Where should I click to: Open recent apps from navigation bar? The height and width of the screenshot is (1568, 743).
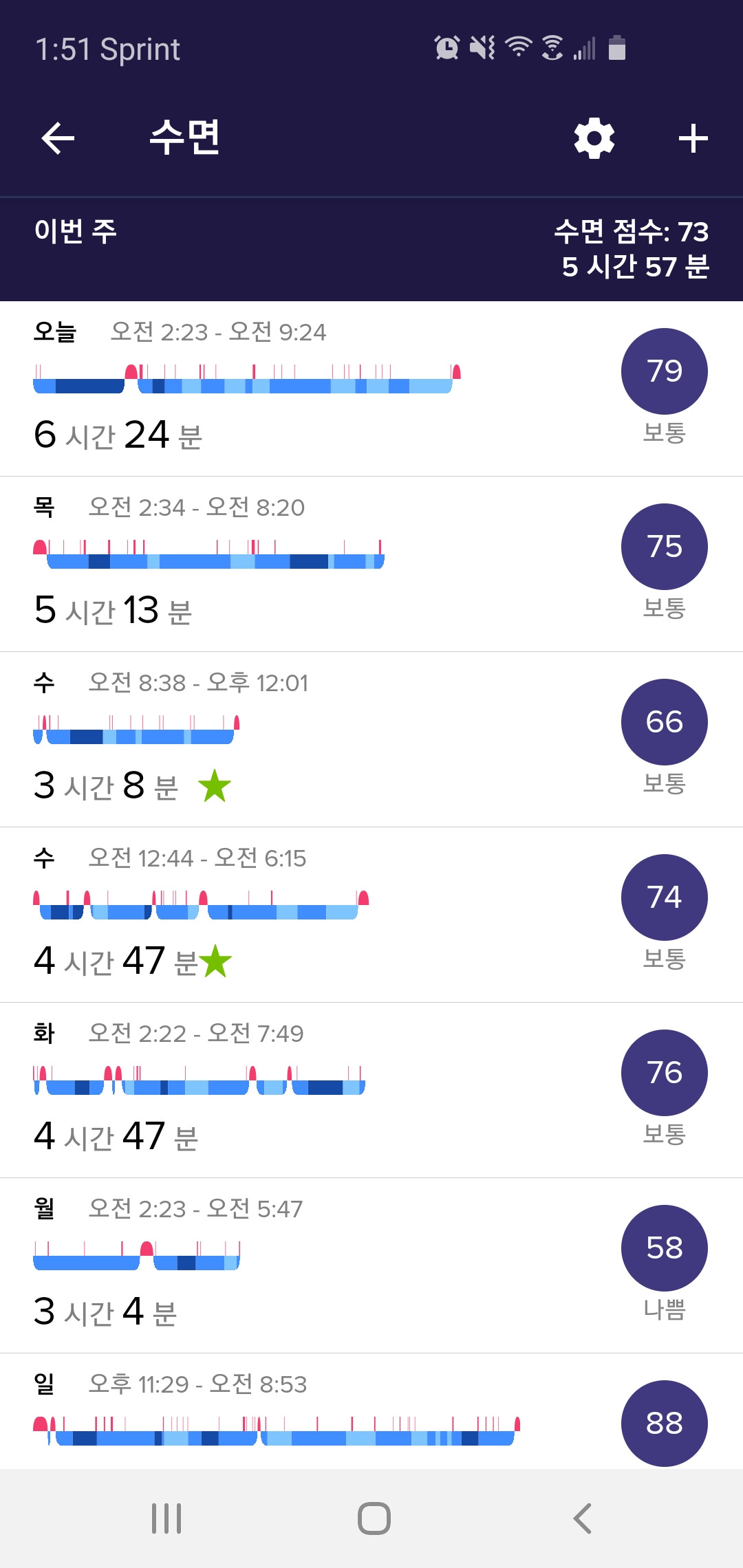166,1518
